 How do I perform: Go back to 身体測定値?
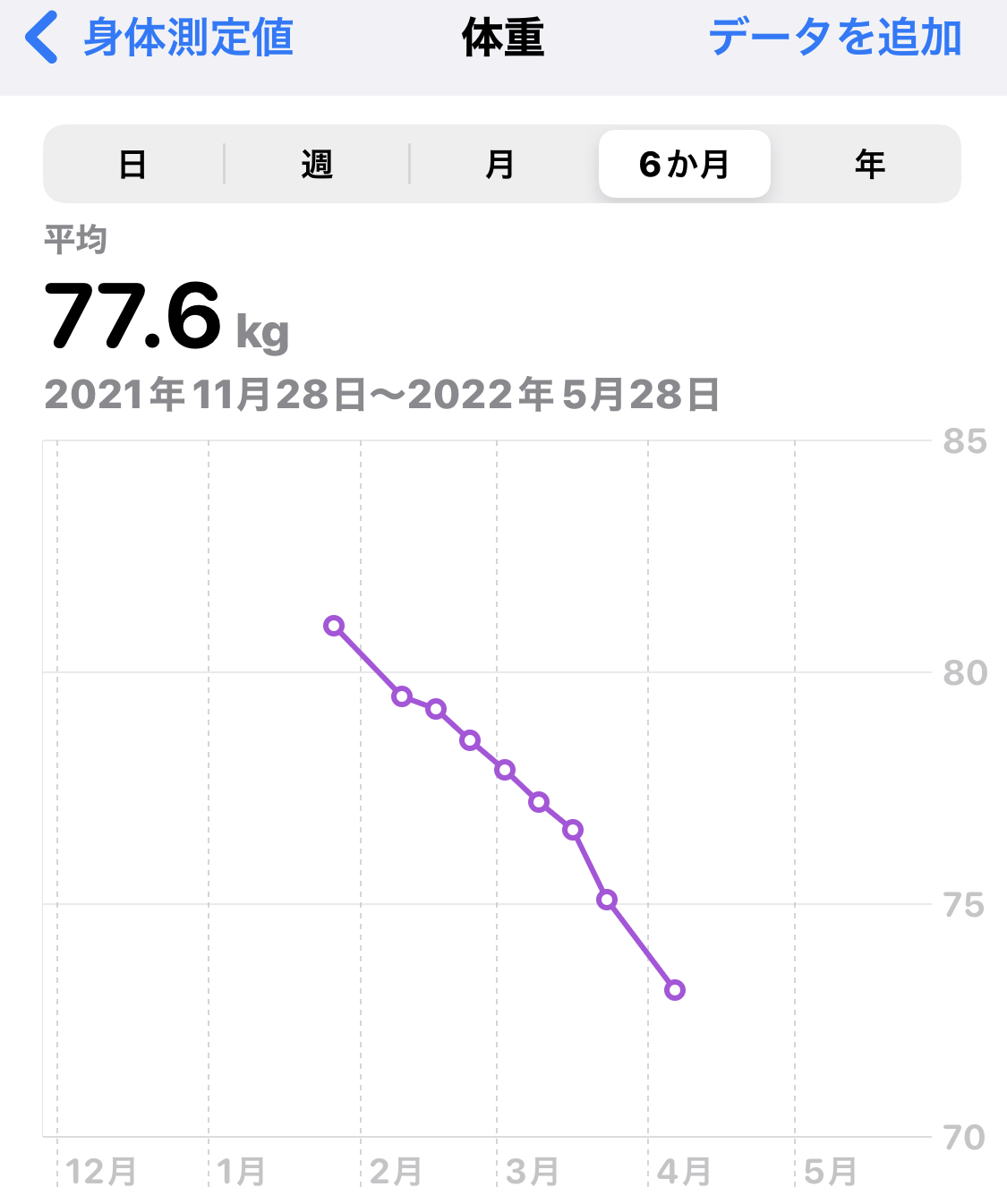click(x=159, y=38)
